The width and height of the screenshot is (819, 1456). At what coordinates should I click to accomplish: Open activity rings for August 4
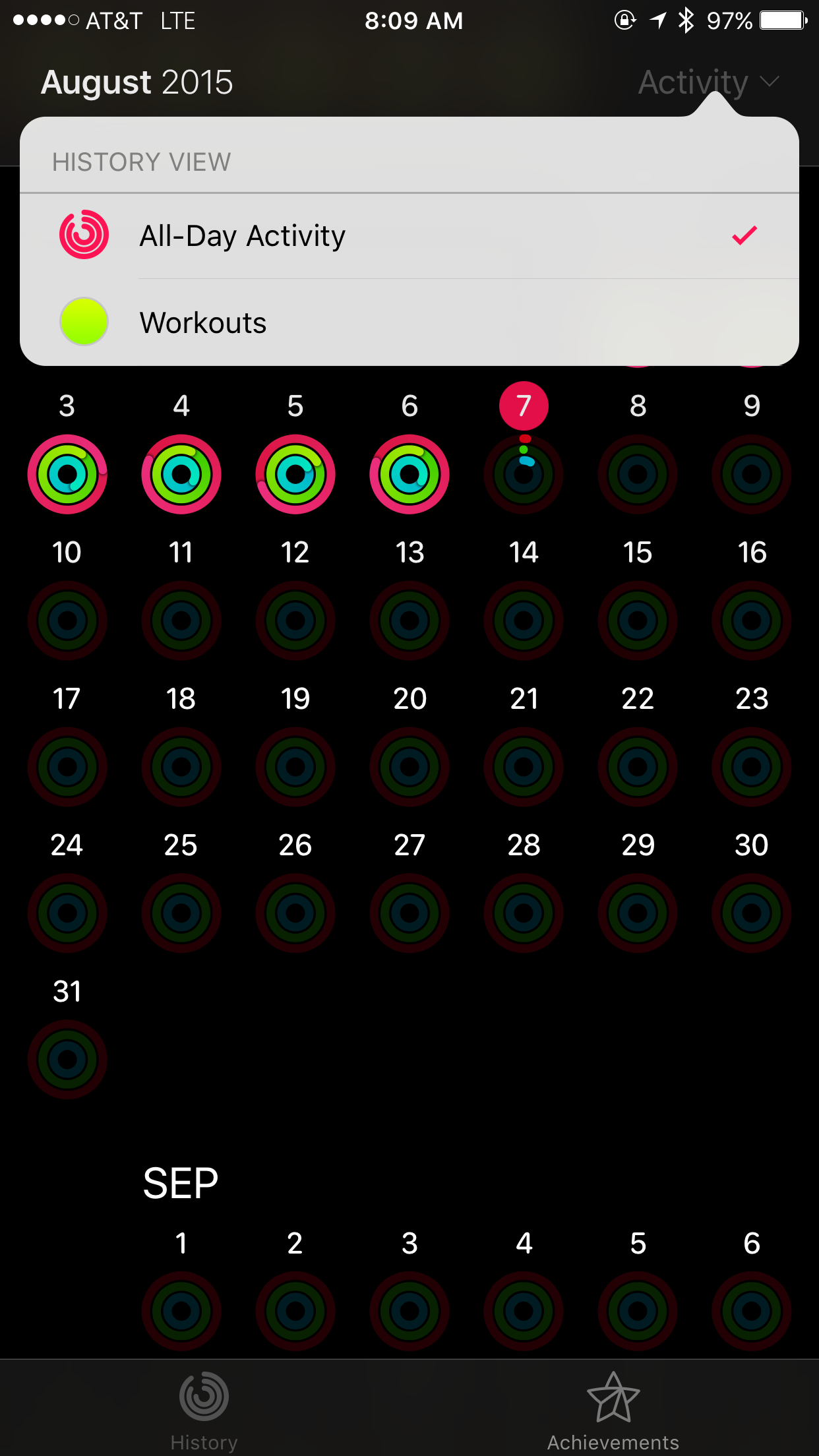pyautogui.click(x=181, y=474)
